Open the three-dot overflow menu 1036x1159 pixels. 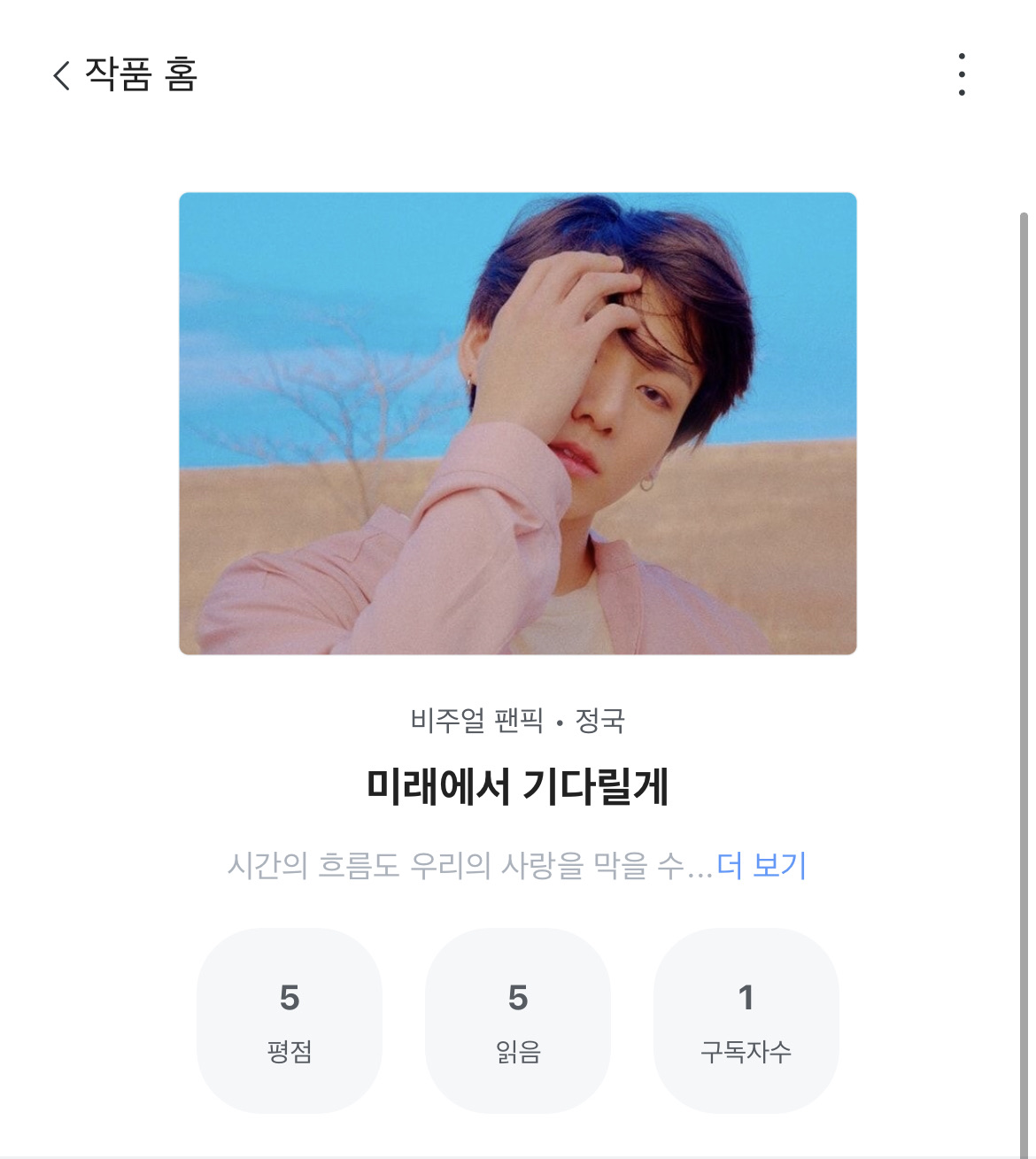pos(962,74)
